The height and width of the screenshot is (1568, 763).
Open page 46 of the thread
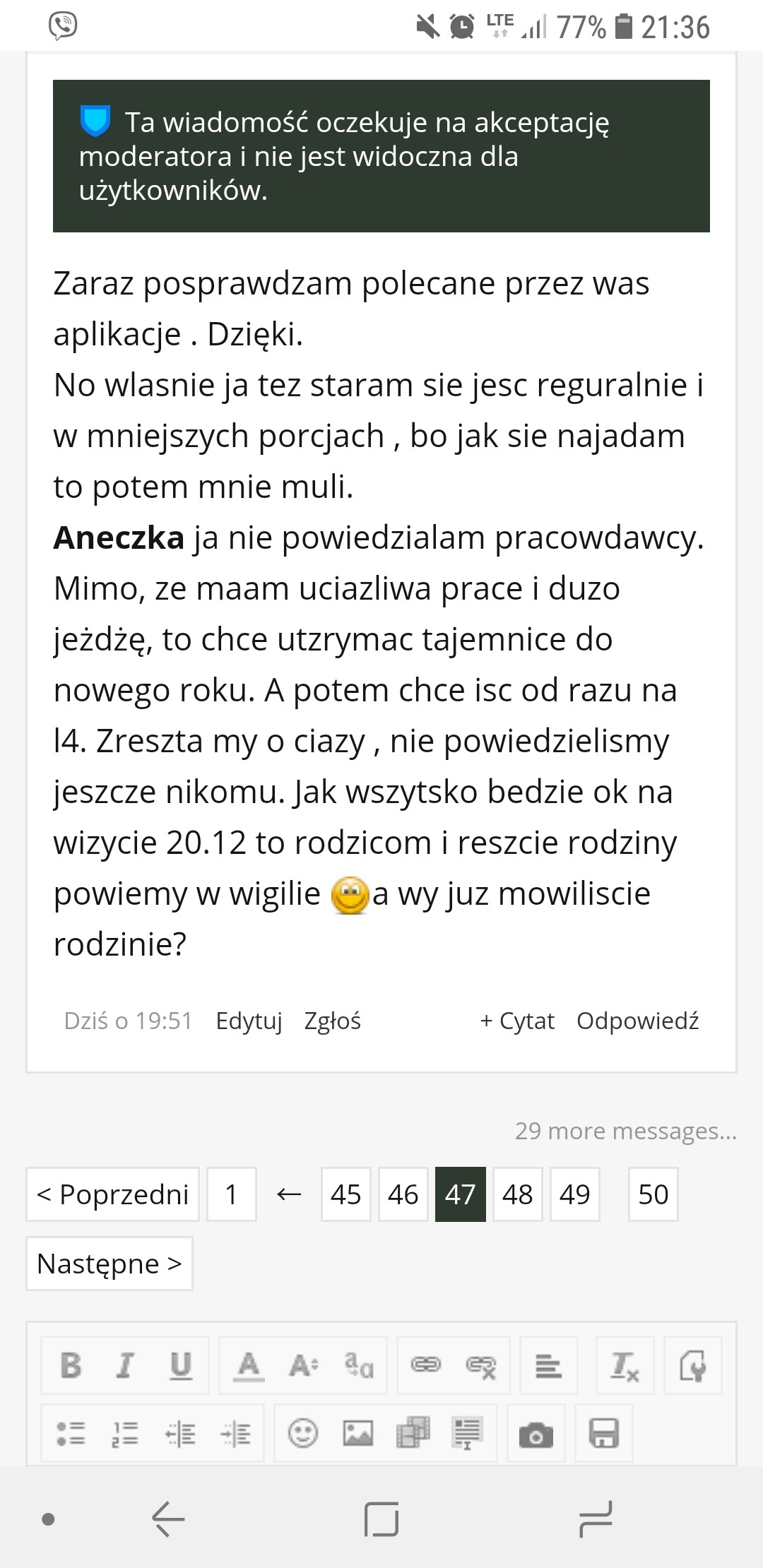(x=403, y=1194)
